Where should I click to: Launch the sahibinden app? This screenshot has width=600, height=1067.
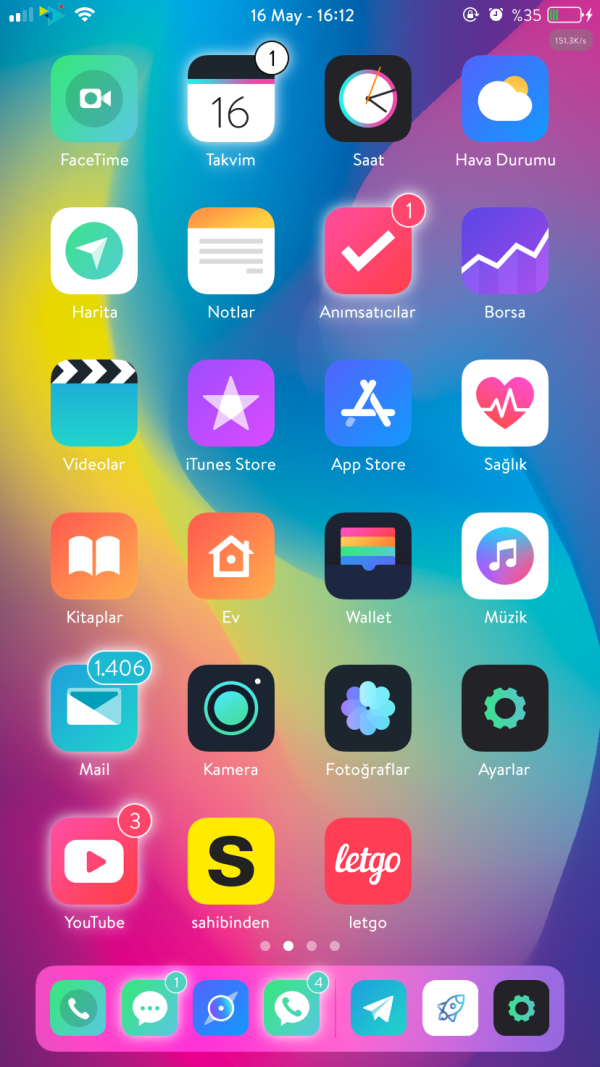tap(231, 861)
